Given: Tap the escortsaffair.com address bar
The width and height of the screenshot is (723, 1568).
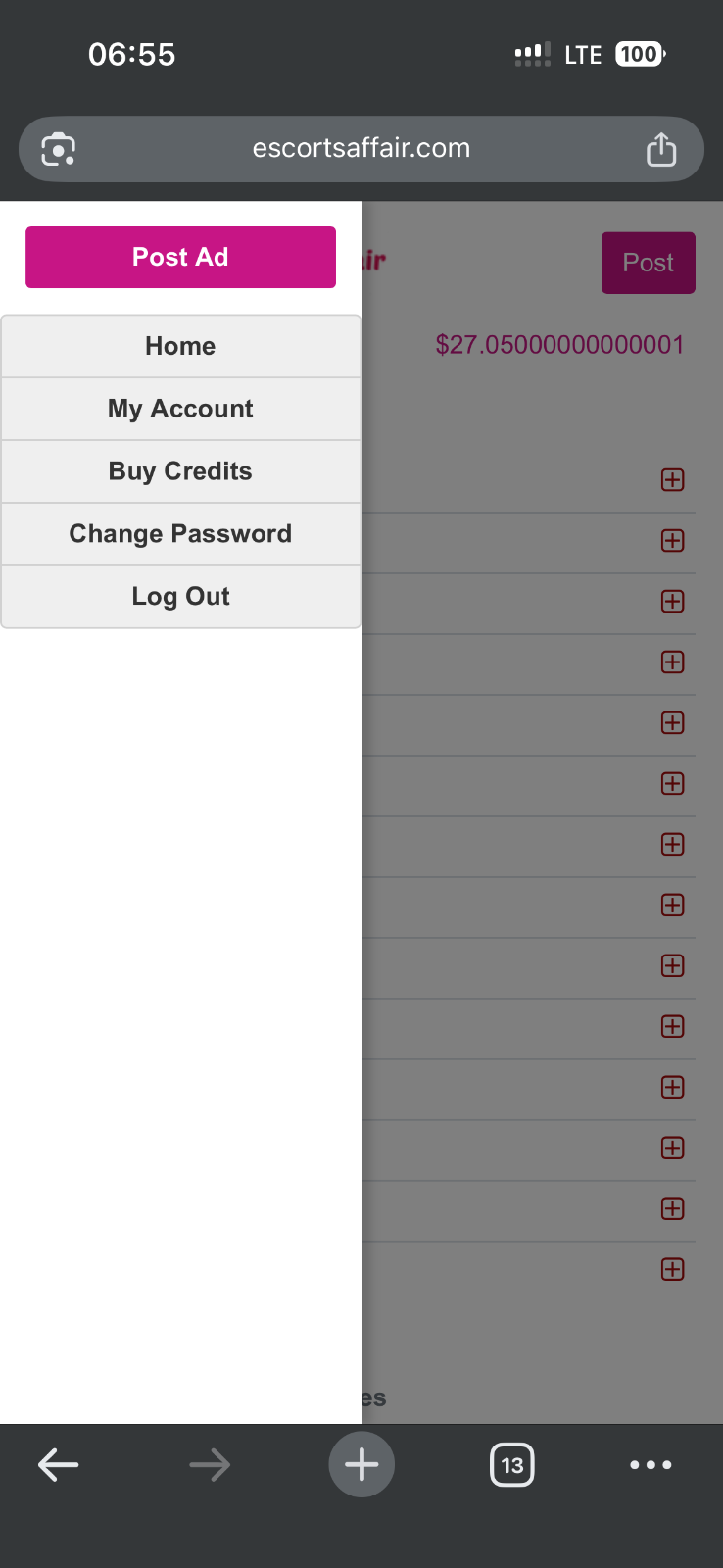Looking at the screenshot, I should pos(361,149).
